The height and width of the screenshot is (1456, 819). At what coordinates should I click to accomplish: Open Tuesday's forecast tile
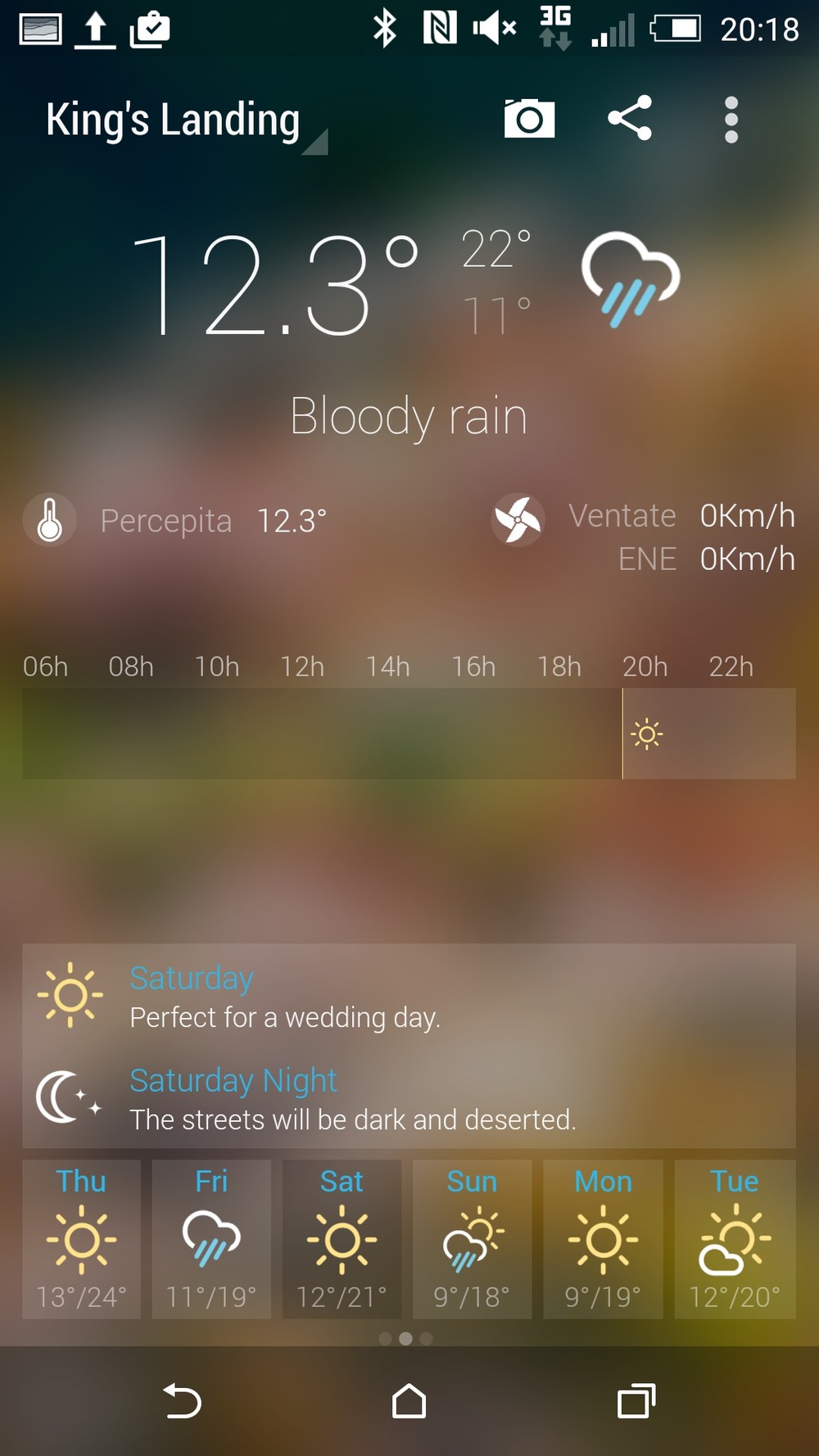735,1238
